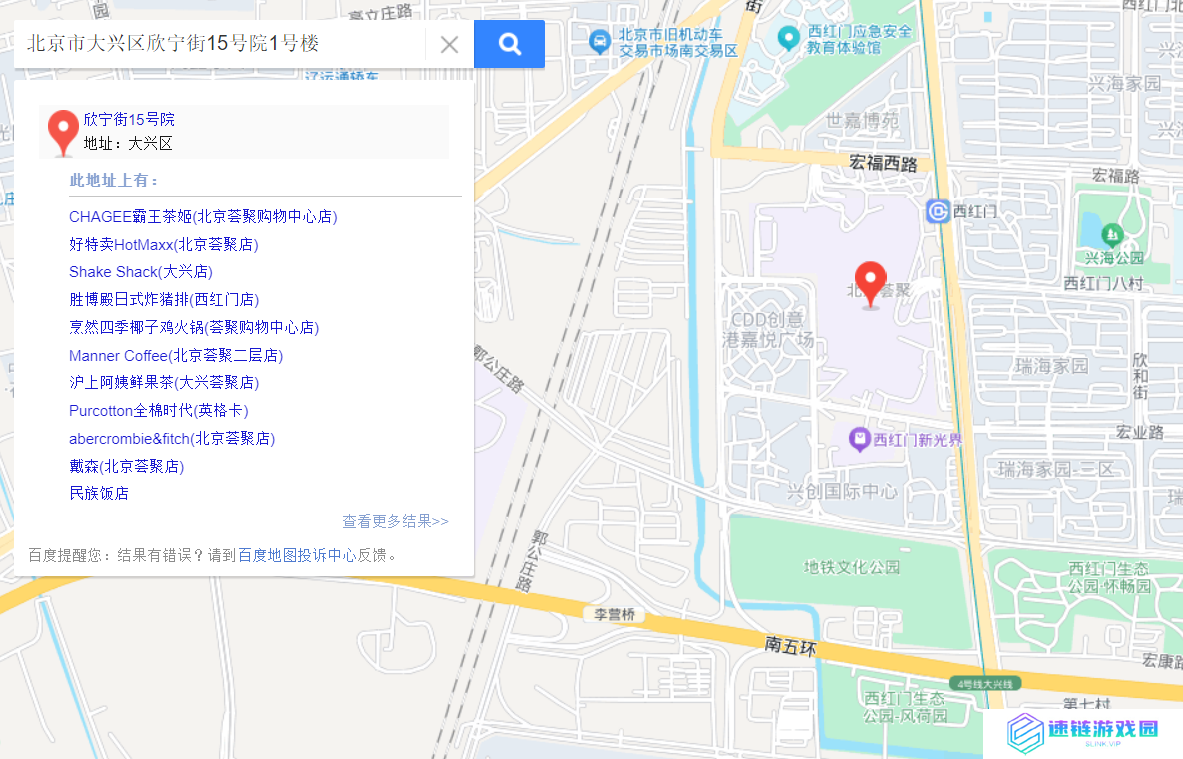Open CHAGEE霸王茶姬 store link
The image size is (1183, 759).
203,216
